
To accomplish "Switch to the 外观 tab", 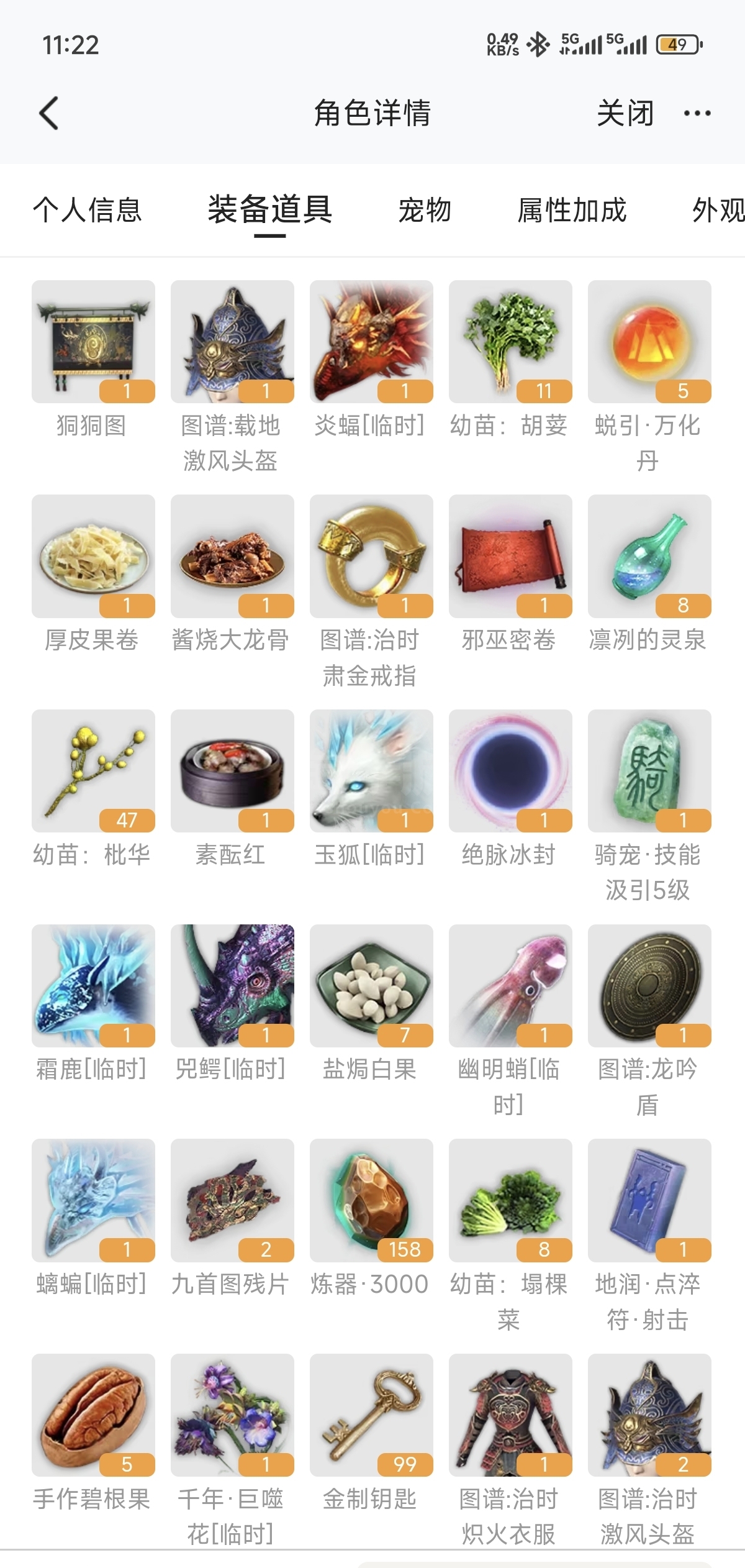I will pos(717,210).
